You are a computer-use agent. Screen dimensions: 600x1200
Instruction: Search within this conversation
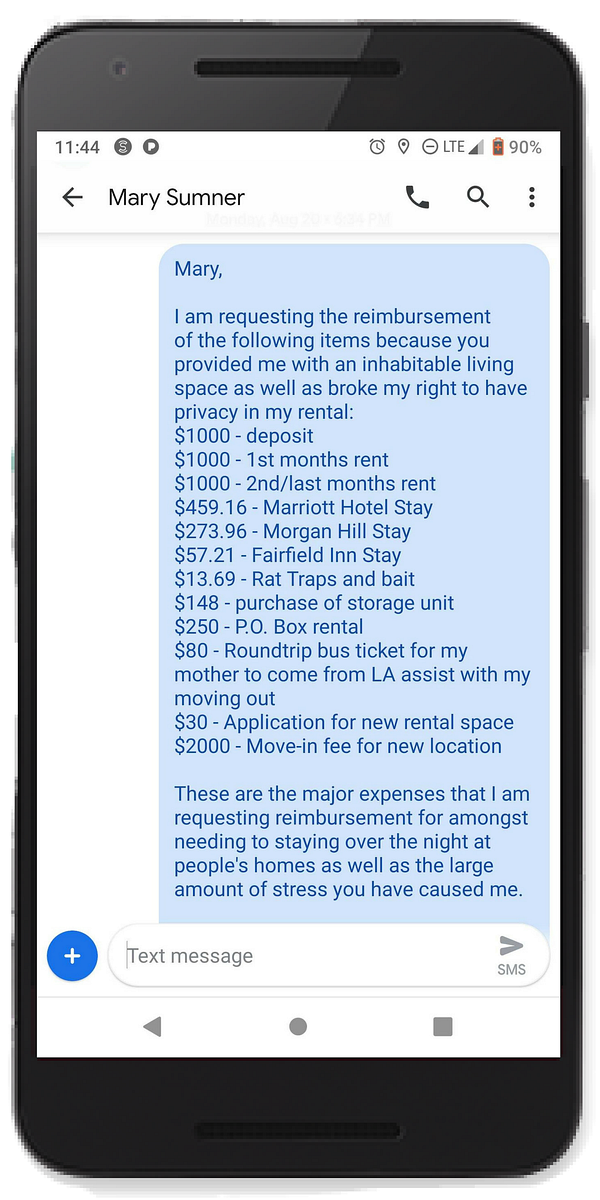pos(478,197)
